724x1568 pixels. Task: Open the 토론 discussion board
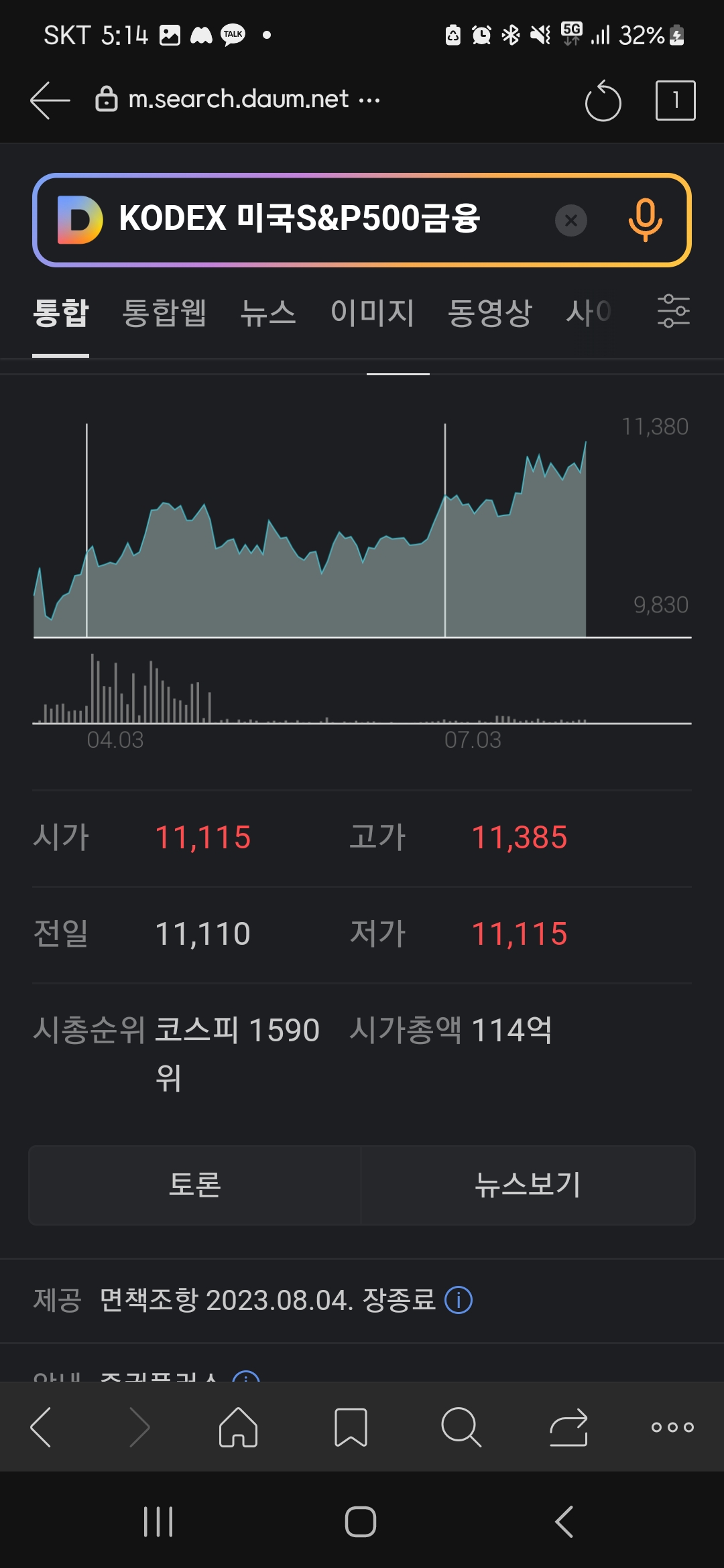[x=195, y=1185]
